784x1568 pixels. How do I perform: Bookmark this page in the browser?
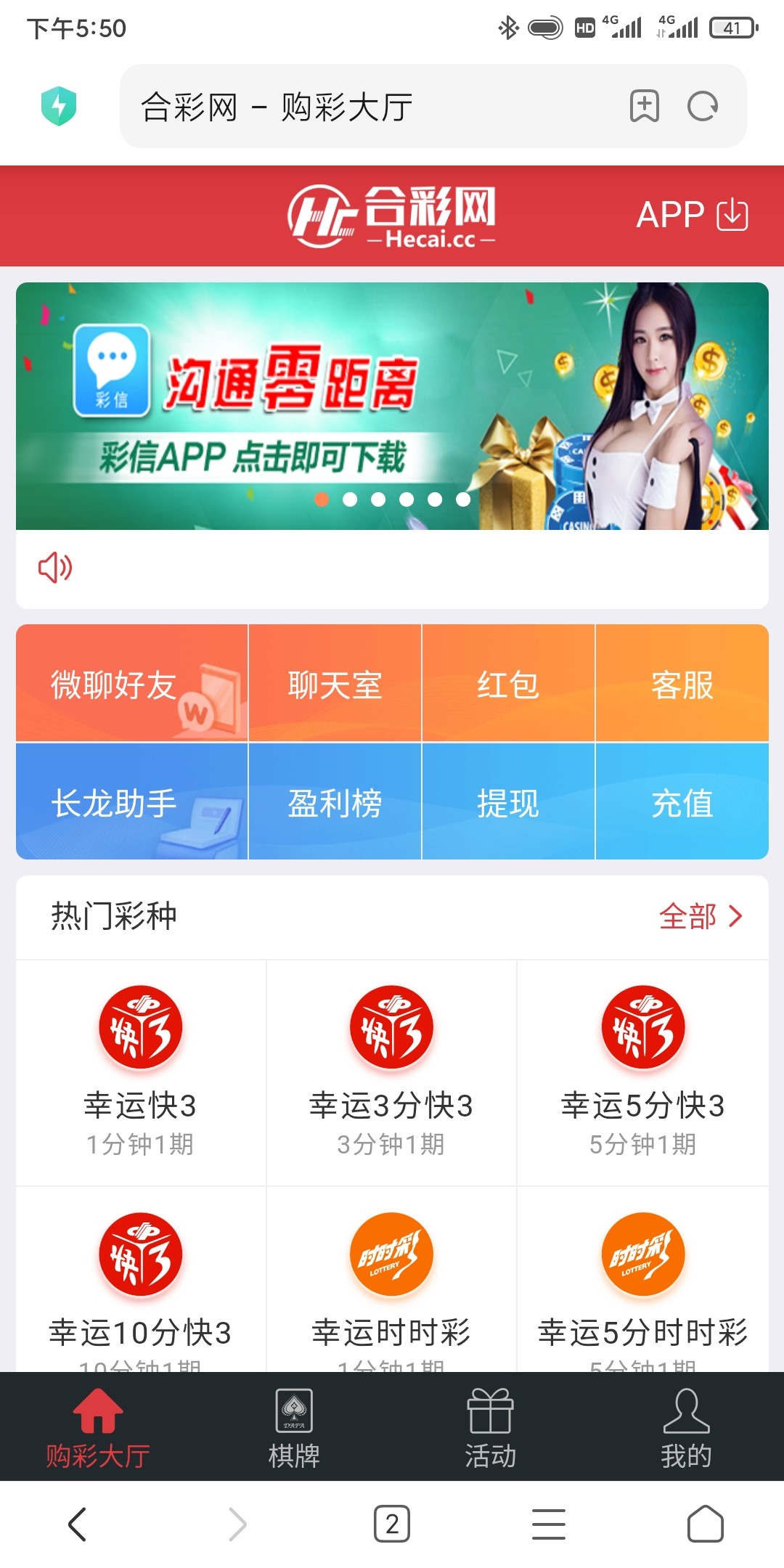click(x=644, y=107)
